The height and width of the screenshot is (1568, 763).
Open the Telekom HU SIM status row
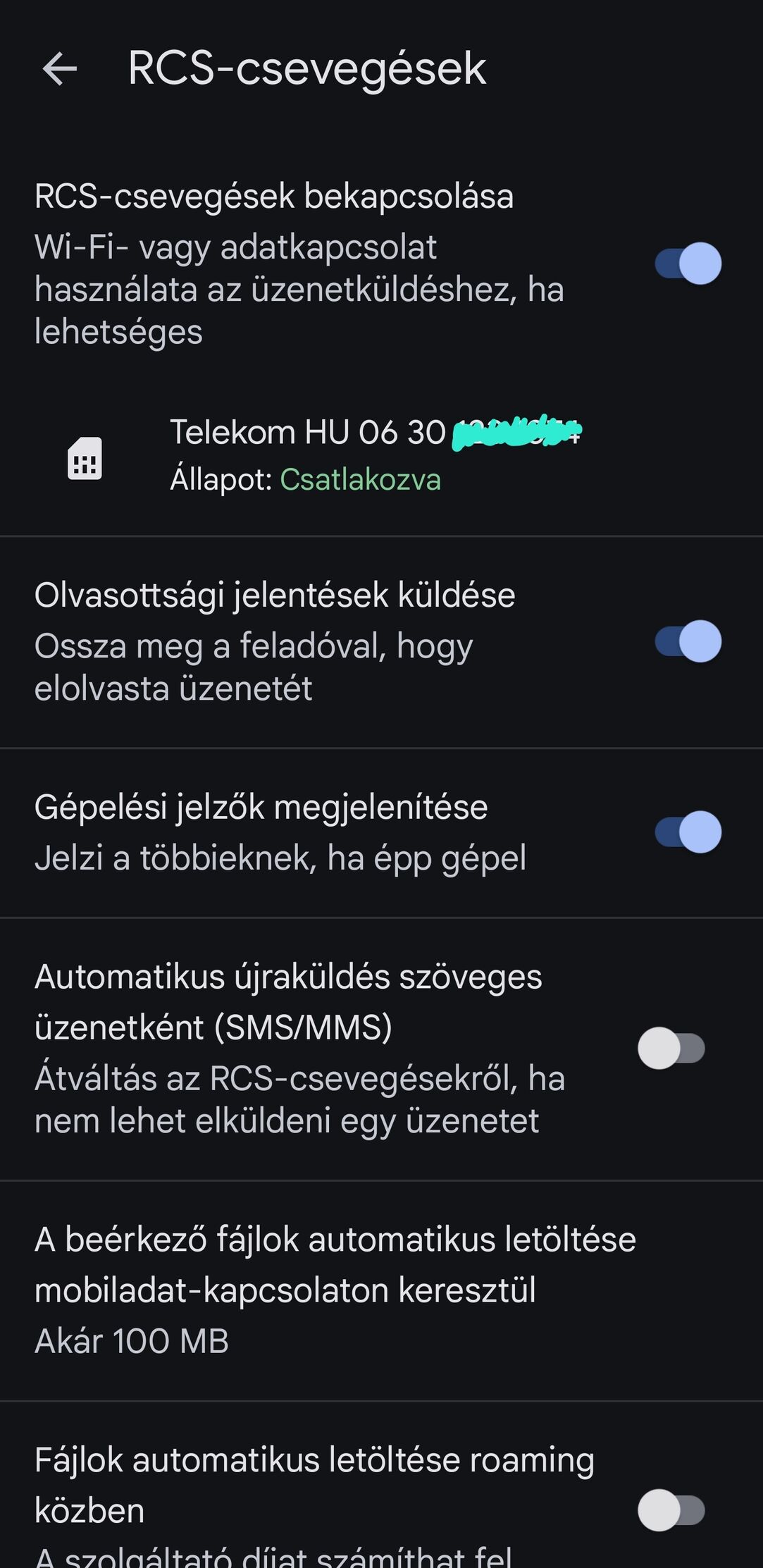[x=381, y=456]
